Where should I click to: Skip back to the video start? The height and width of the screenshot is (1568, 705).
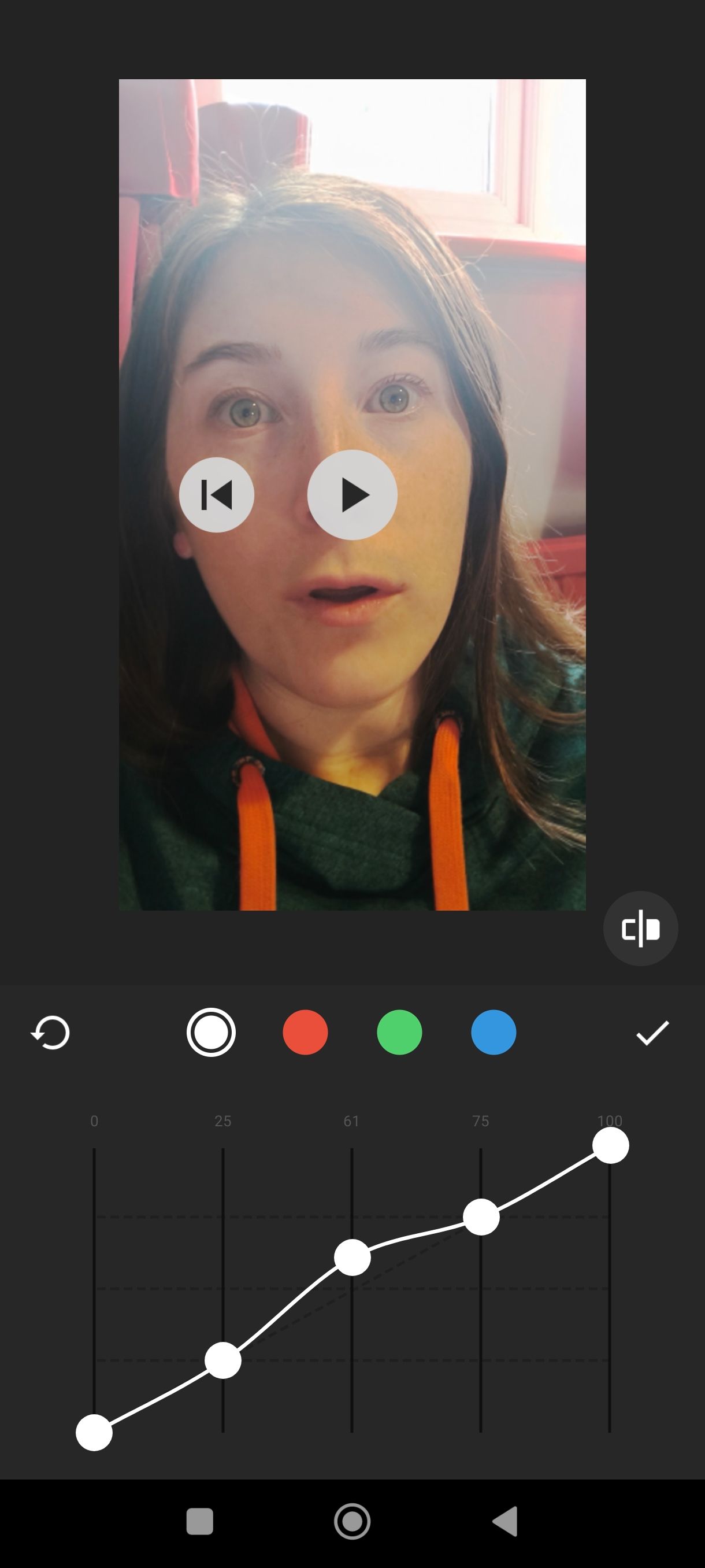(217, 495)
